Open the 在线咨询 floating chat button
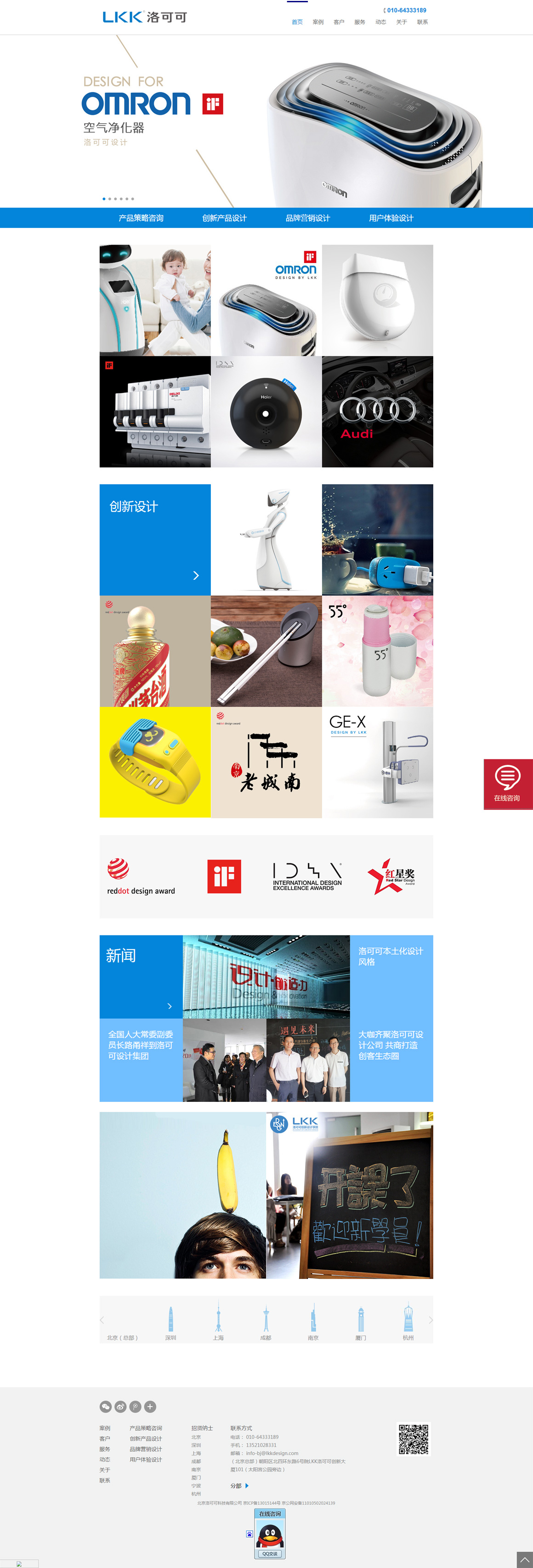Image resolution: width=533 pixels, height=1568 pixels. (507, 784)
